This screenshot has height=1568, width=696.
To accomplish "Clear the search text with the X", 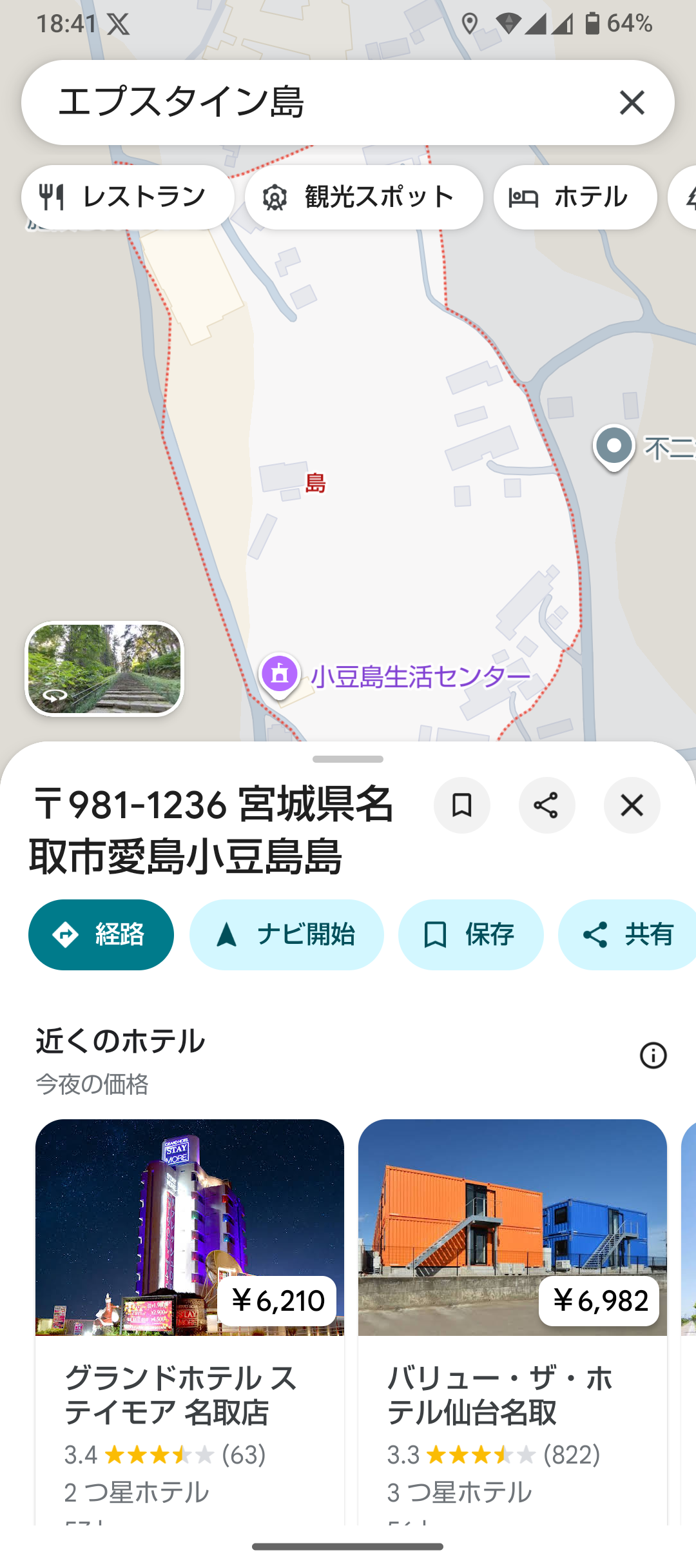I will click(632, 103).
